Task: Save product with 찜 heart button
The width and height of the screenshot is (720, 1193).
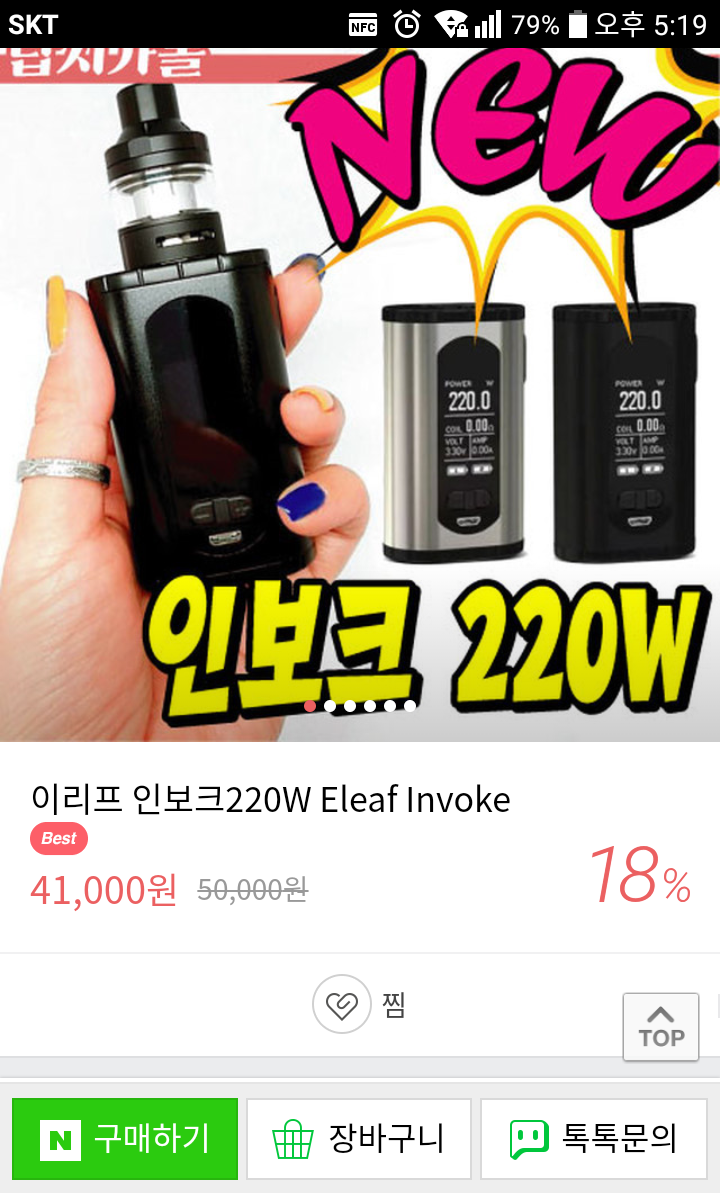Action: click(x=342, y=1004)
